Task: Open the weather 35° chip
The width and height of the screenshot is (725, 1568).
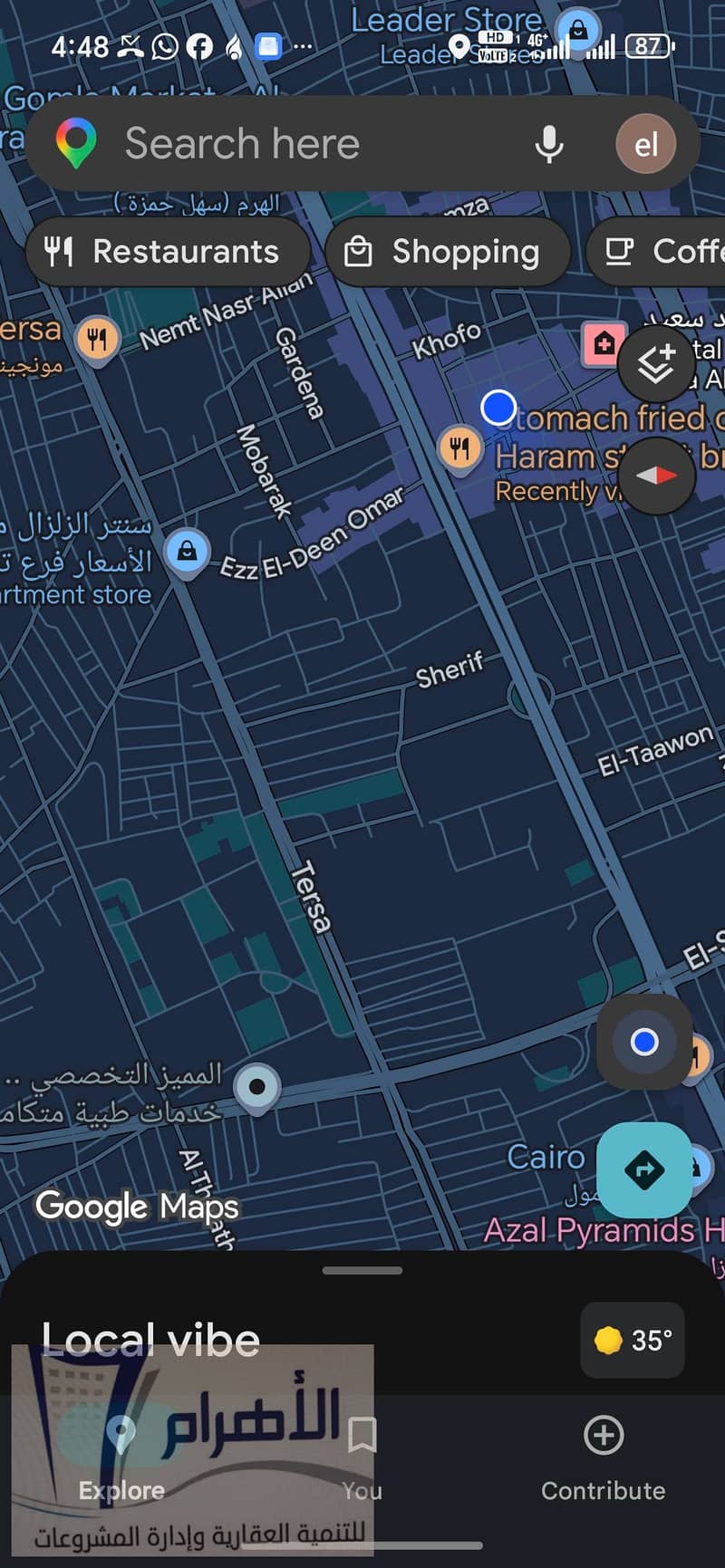Action: [633, 1340]
